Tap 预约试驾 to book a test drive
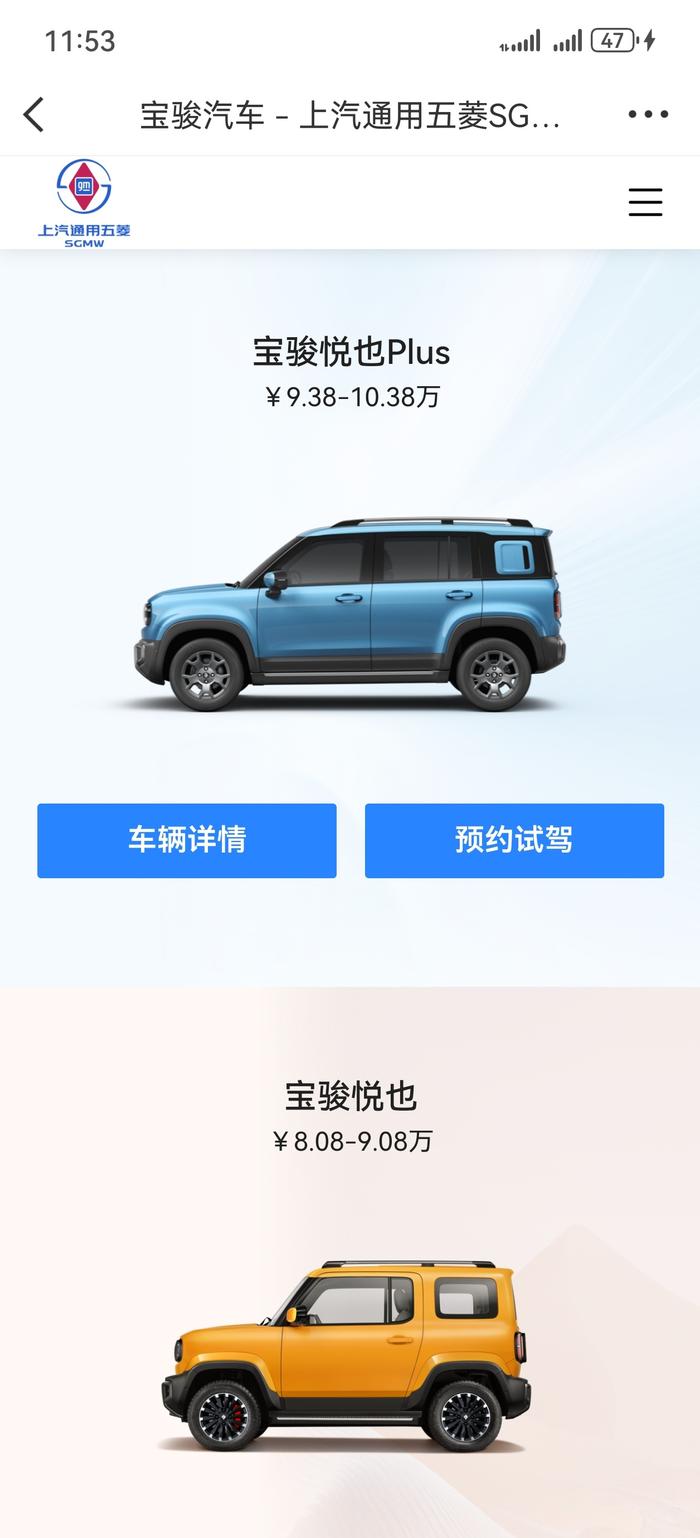This screenshot has height=1538, width=700. pyautogui.click(x=514, y=840)
